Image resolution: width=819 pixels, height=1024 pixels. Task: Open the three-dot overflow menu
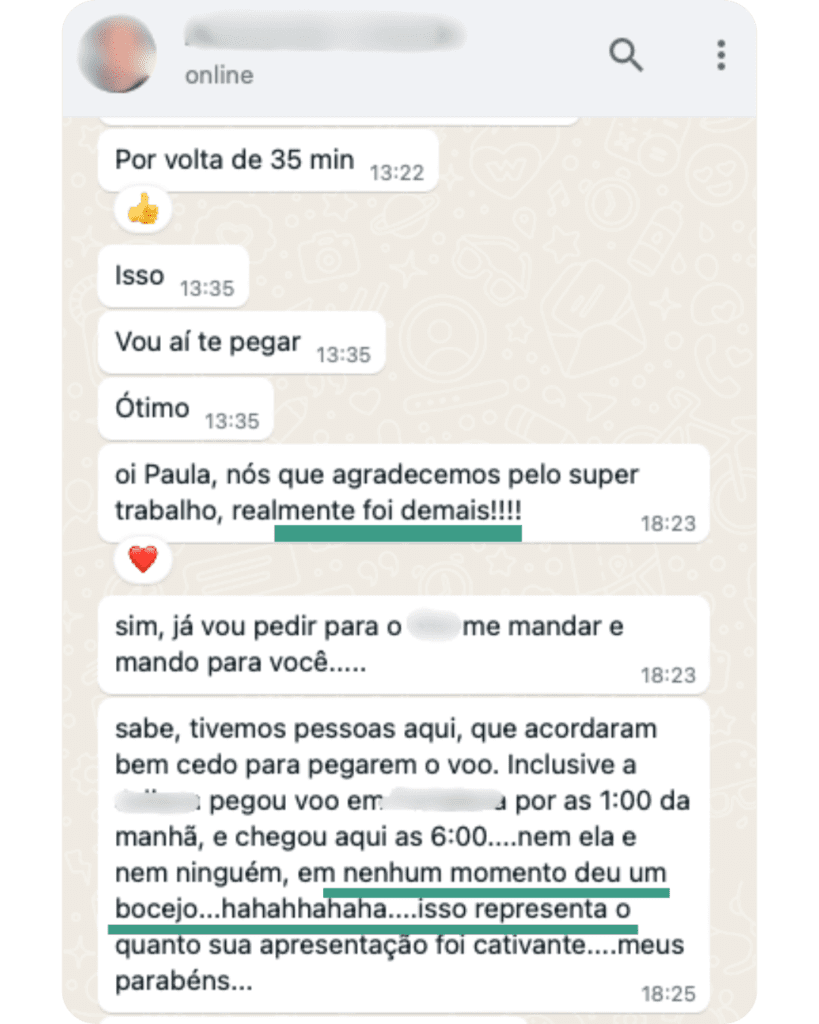tap(721, 55)
